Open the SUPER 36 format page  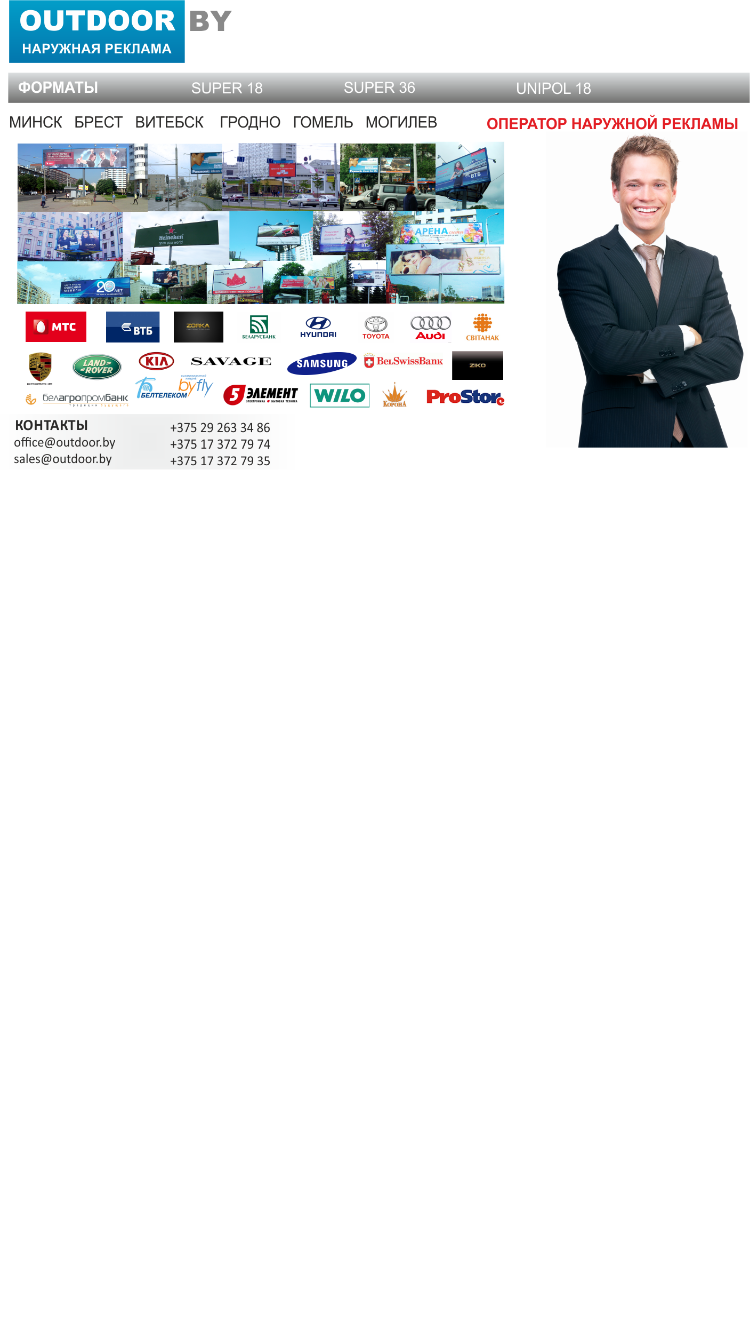(x=379, y=88)
